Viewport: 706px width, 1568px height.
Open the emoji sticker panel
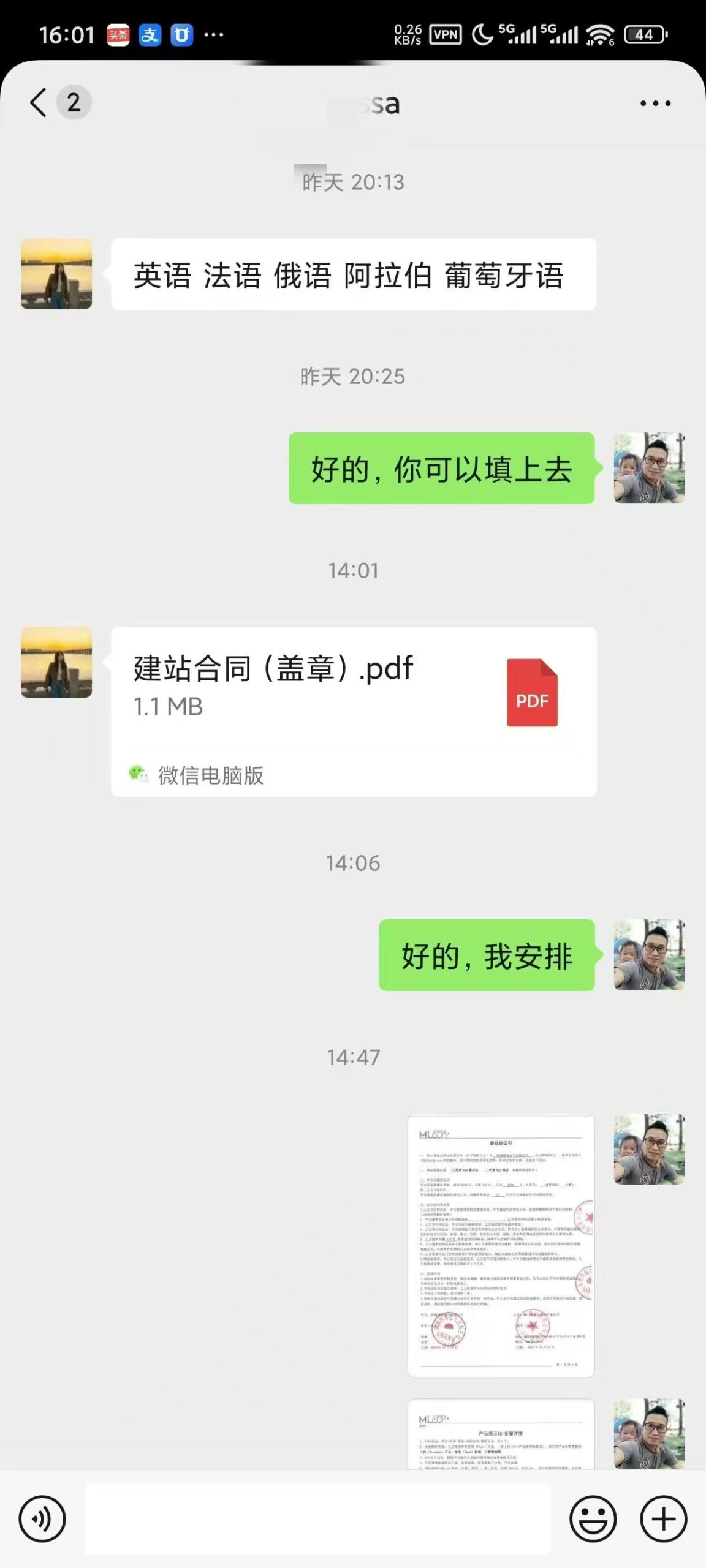click(x=593, y=1519)
